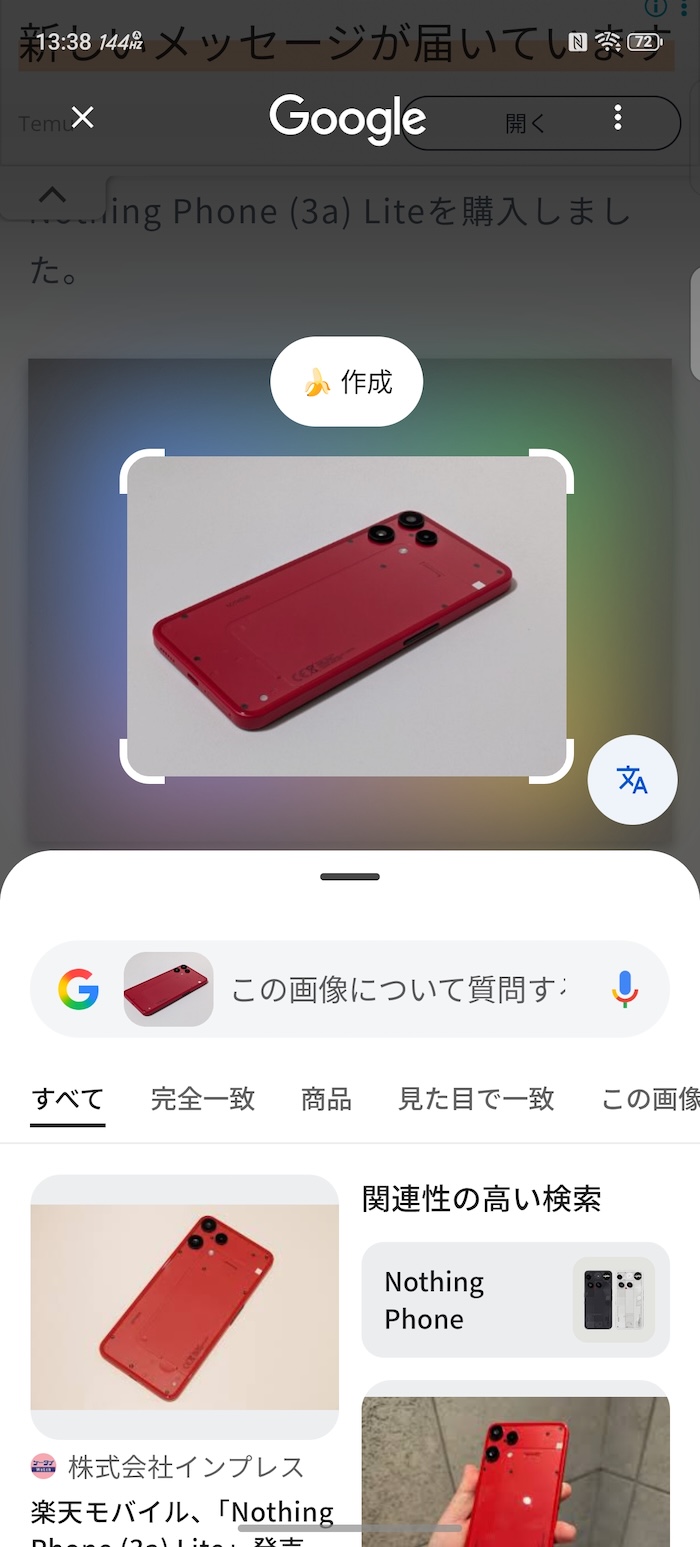The image size is (700, 1547).
Task: Tap the banana 作成 button
Action: (x=347, y=382)
